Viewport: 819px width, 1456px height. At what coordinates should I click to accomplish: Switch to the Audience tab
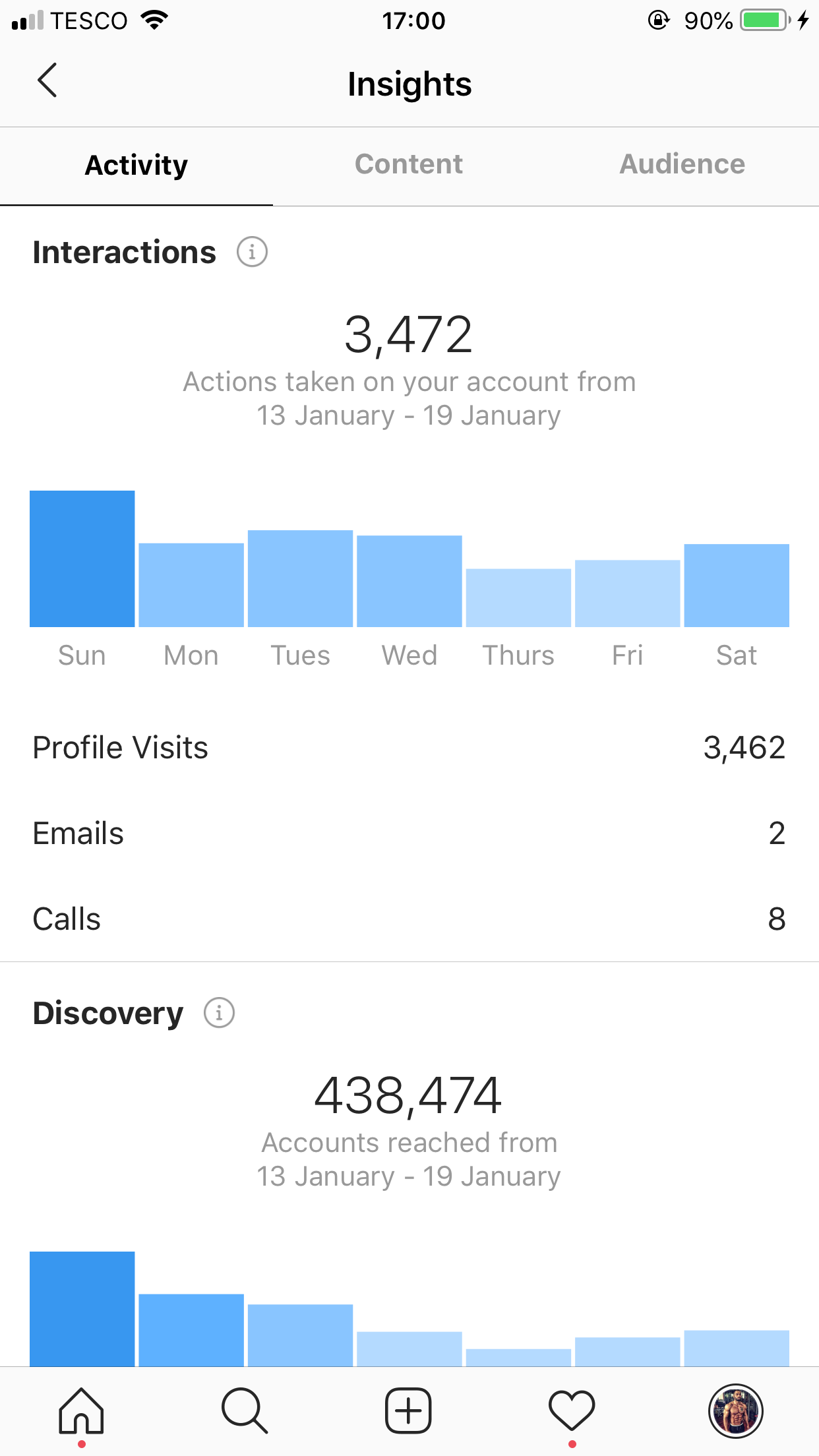(682, 164)
